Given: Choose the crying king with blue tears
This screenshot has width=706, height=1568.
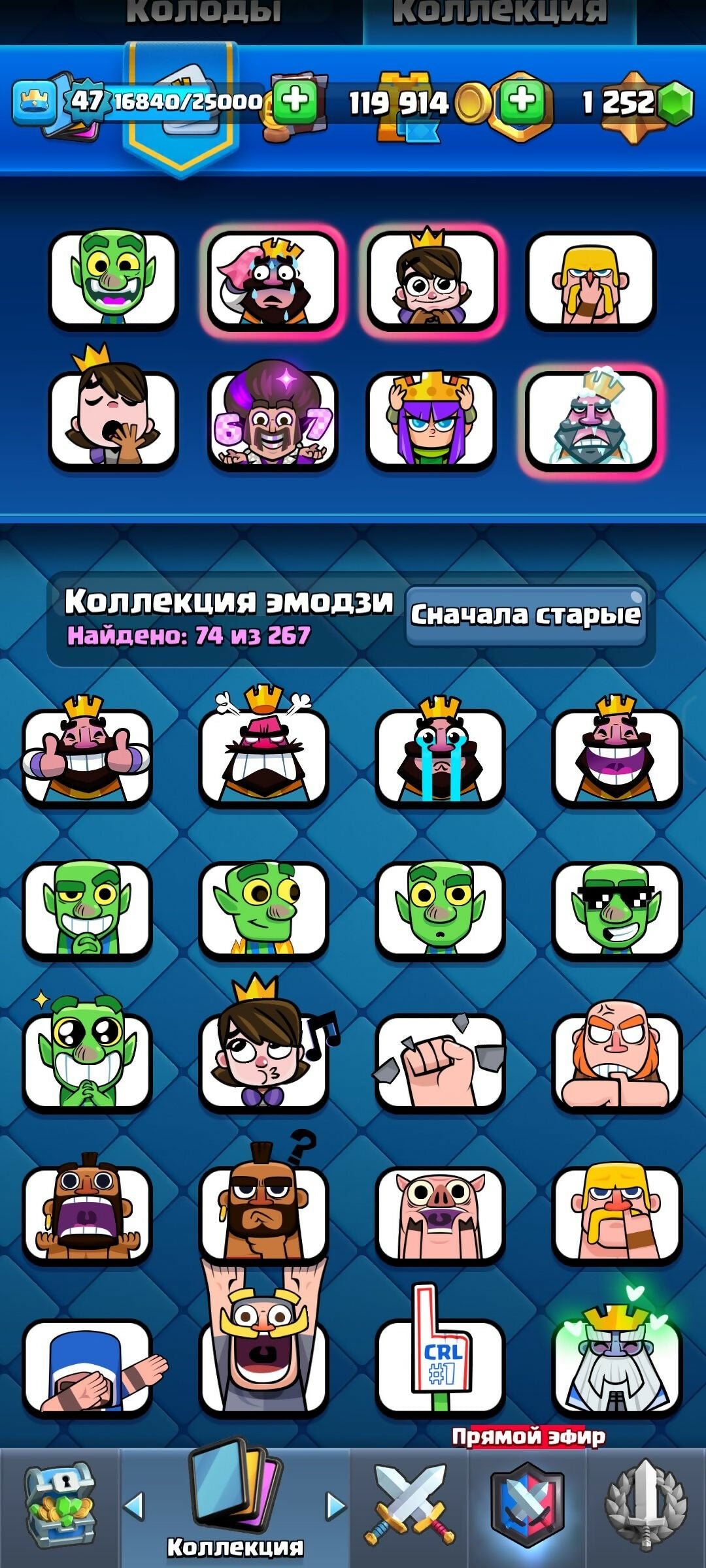Looking at the screenshot, I should pyautogui.click(x=440, y=755).
